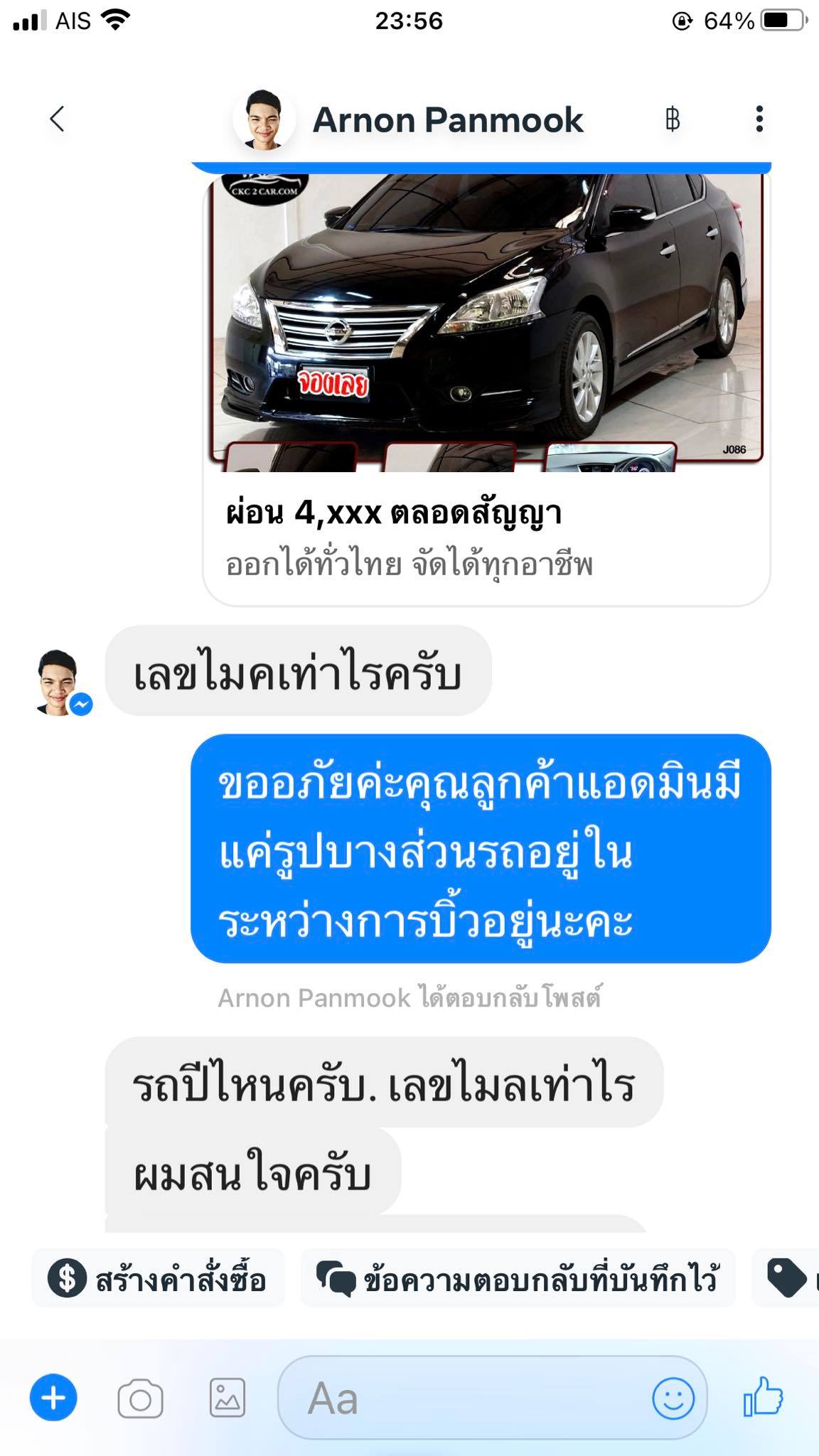Screen dimensions: 819x1456
Task: Send a thumbs-up like
Action: pos(763,1396)
